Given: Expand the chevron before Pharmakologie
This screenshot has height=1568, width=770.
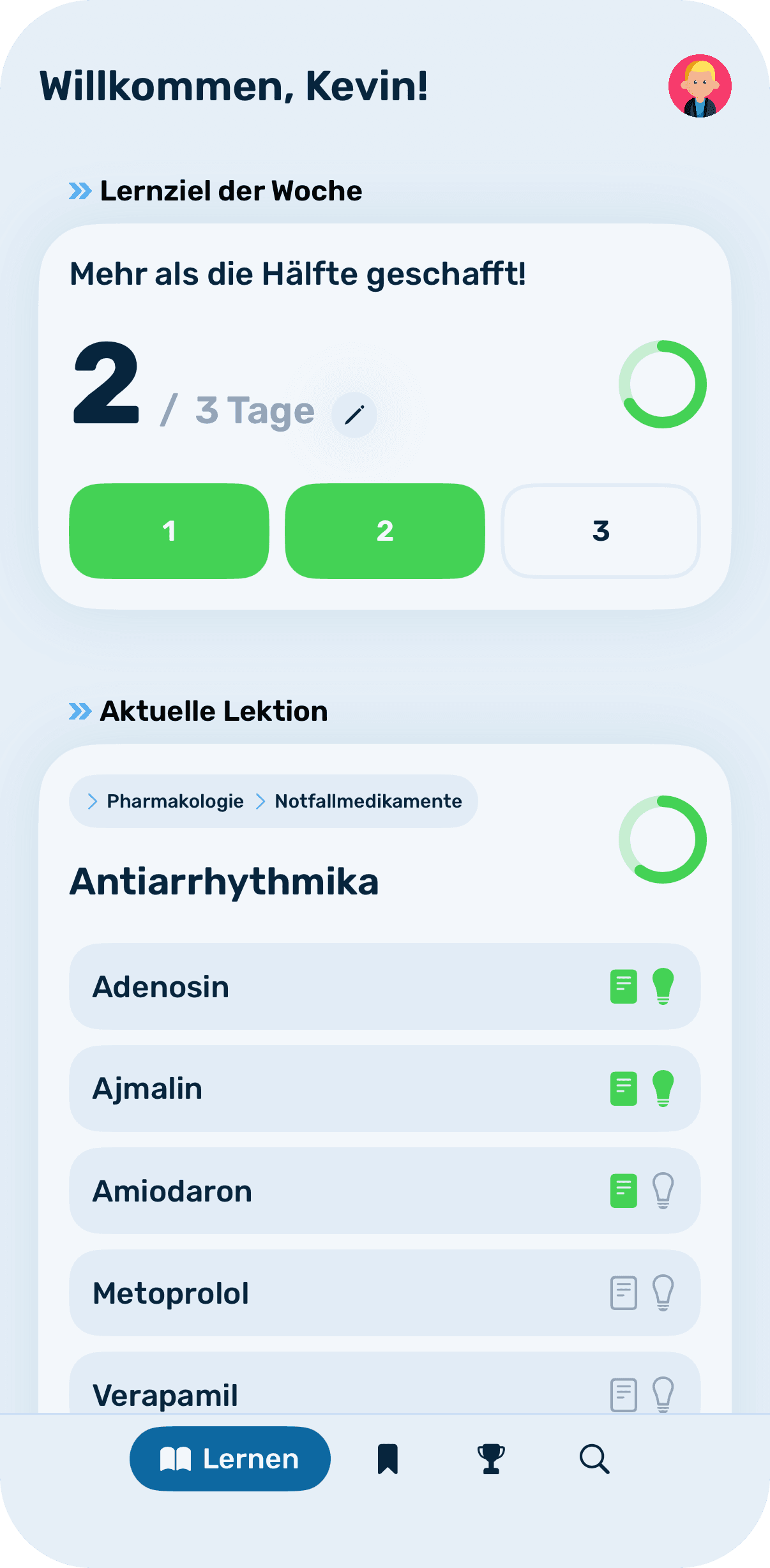Looking at the screenshot, I should click(x=91, y=801).
